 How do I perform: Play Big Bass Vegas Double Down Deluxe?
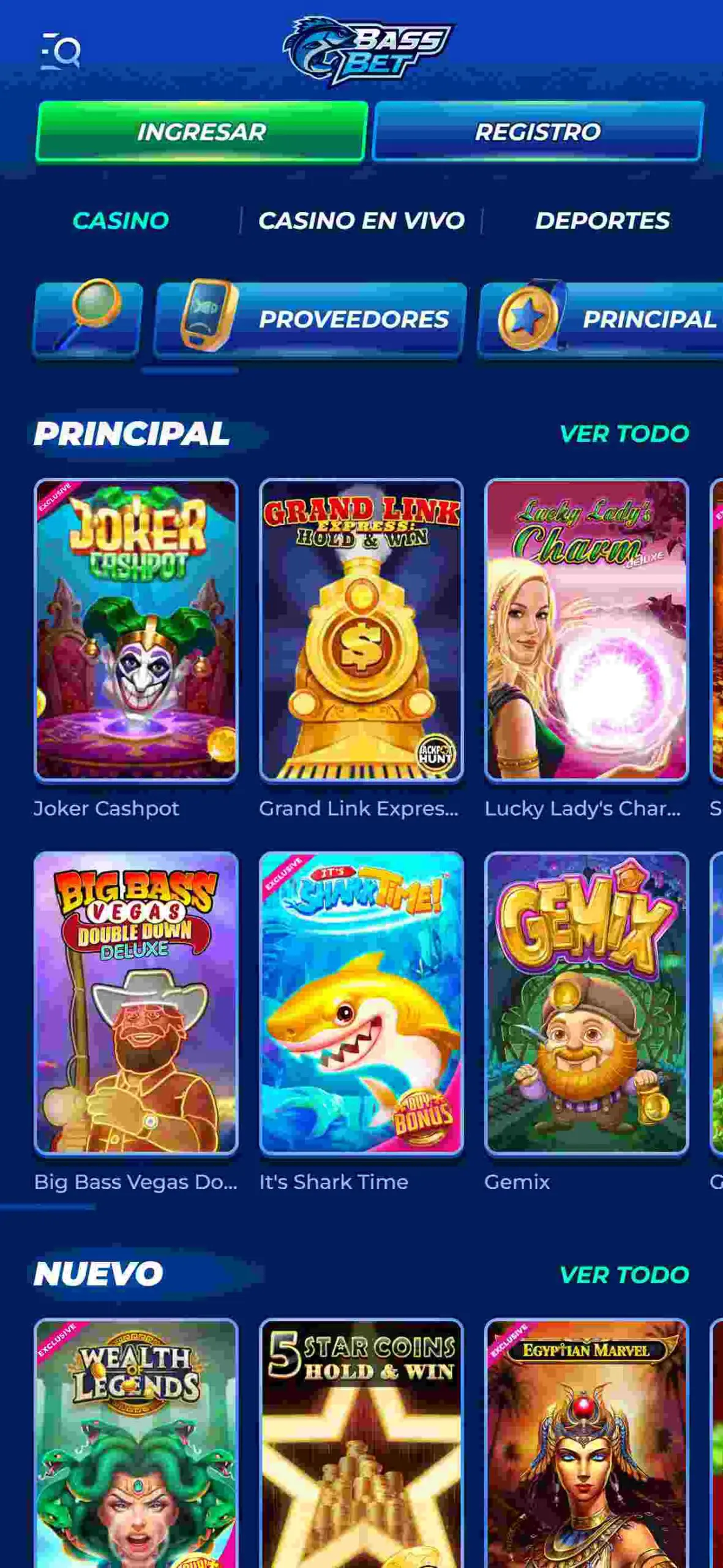tap(136, 1003)
